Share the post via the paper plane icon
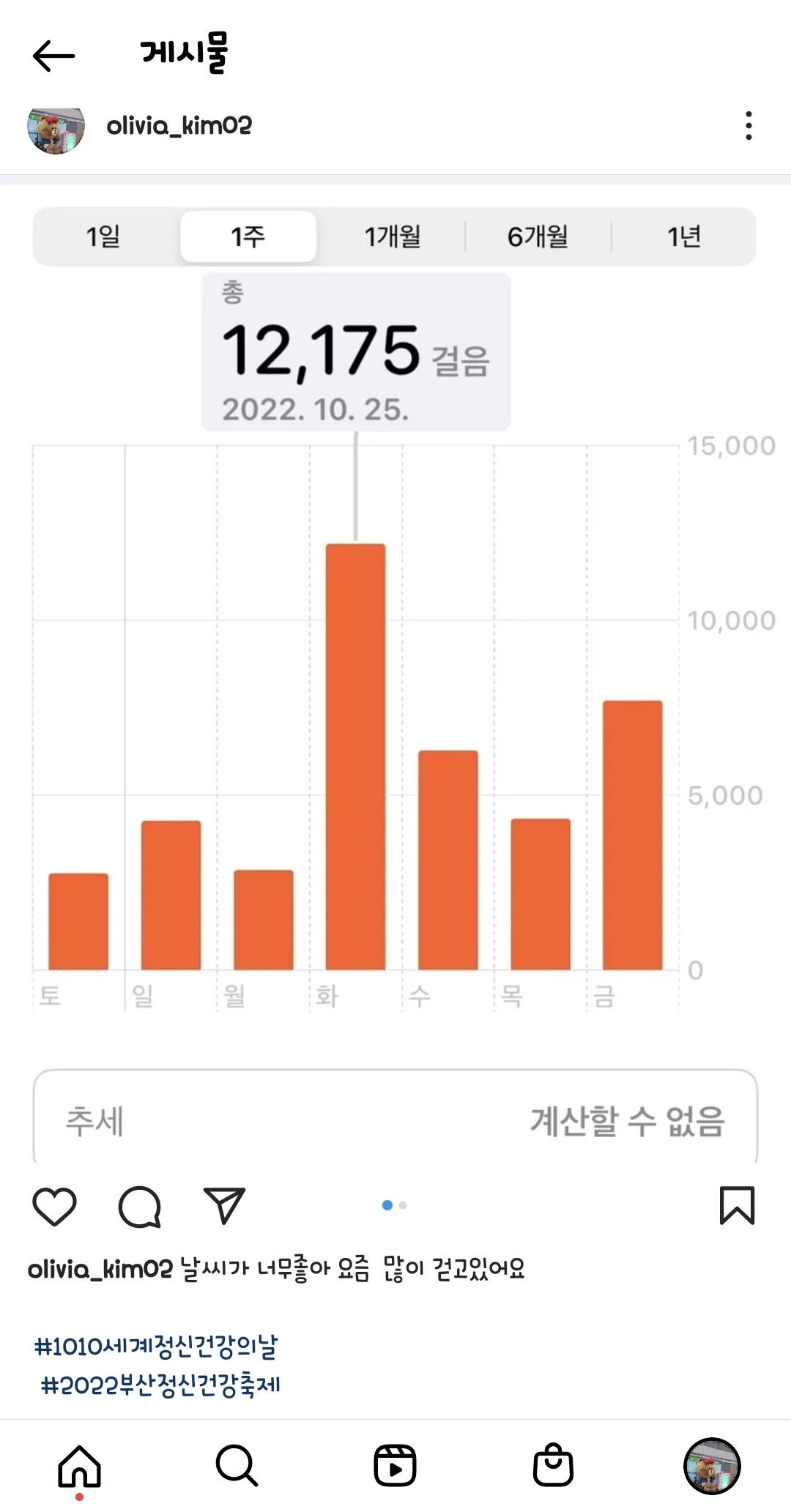The width and height of the screenshot is (791, 1512). click(224, 1205)
